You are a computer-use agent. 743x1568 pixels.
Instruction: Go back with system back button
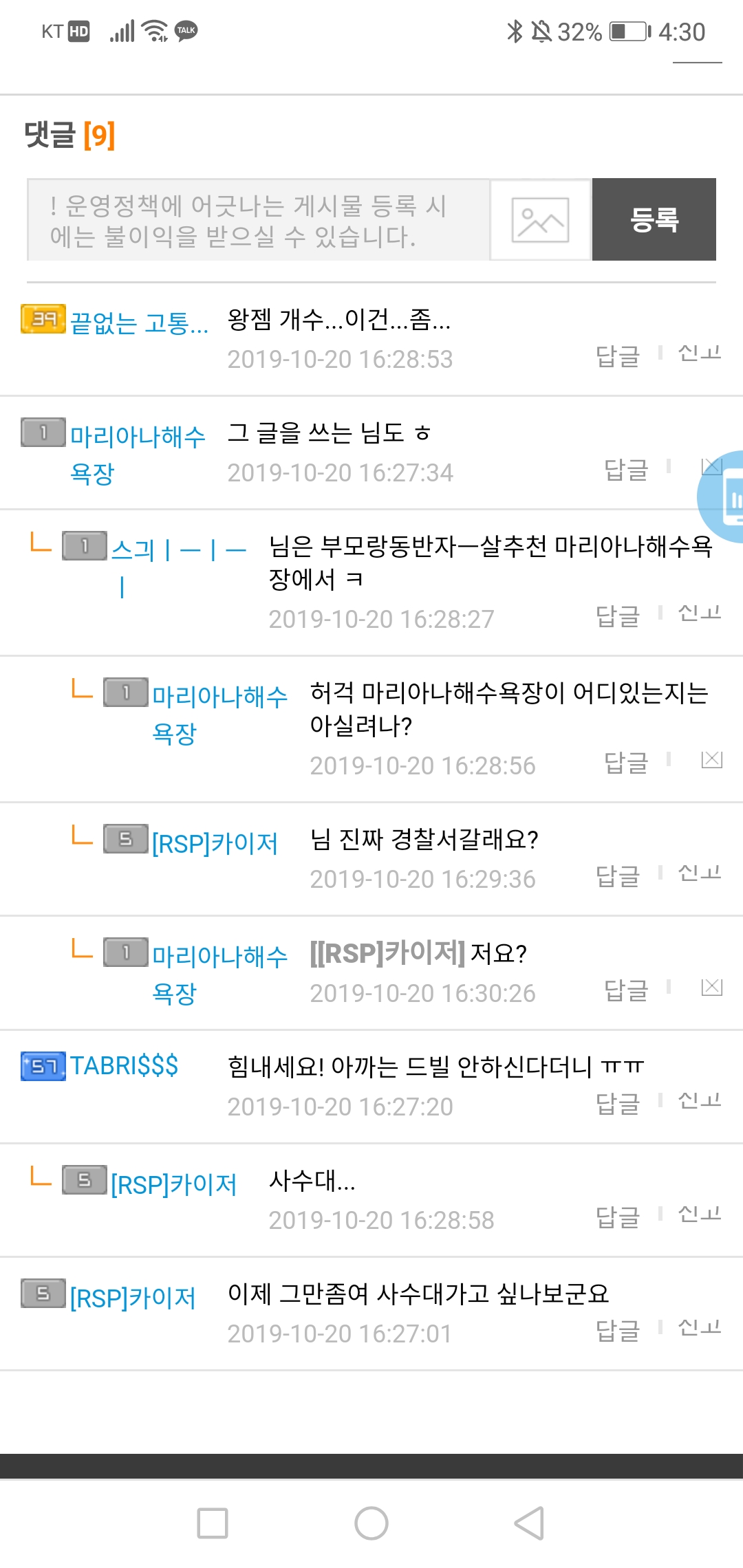529,1523
